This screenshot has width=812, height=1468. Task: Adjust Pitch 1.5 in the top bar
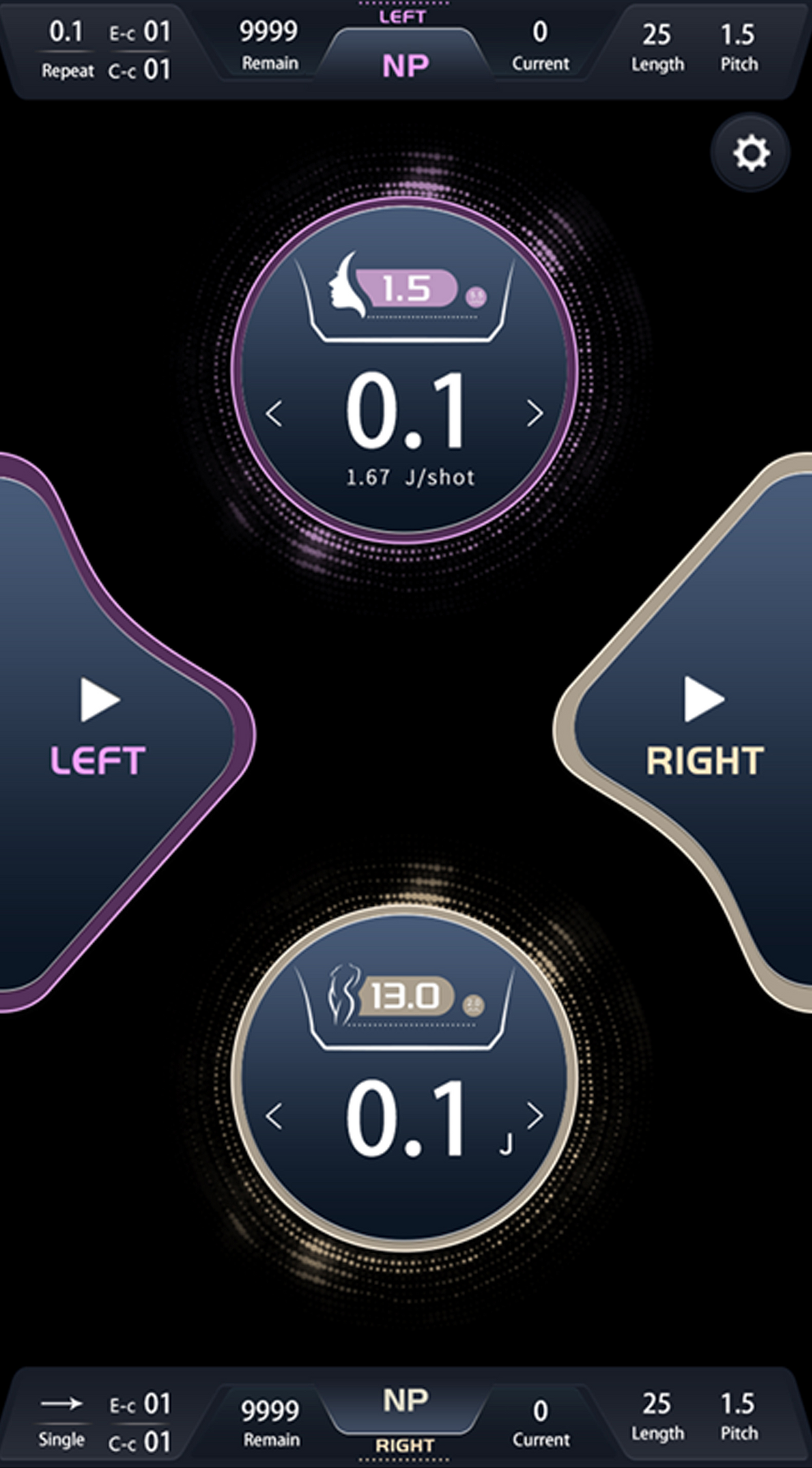coord(738,48)
